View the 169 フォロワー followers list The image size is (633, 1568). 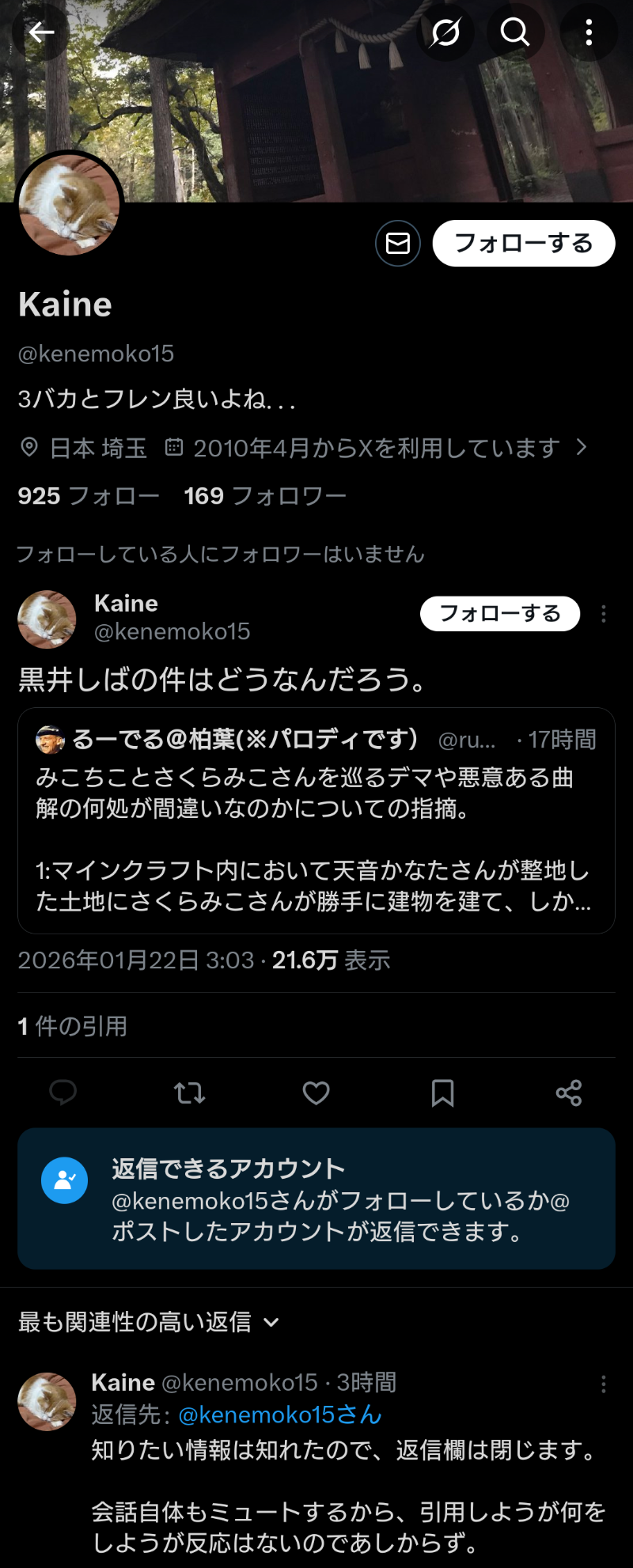[x=265, y=496]
